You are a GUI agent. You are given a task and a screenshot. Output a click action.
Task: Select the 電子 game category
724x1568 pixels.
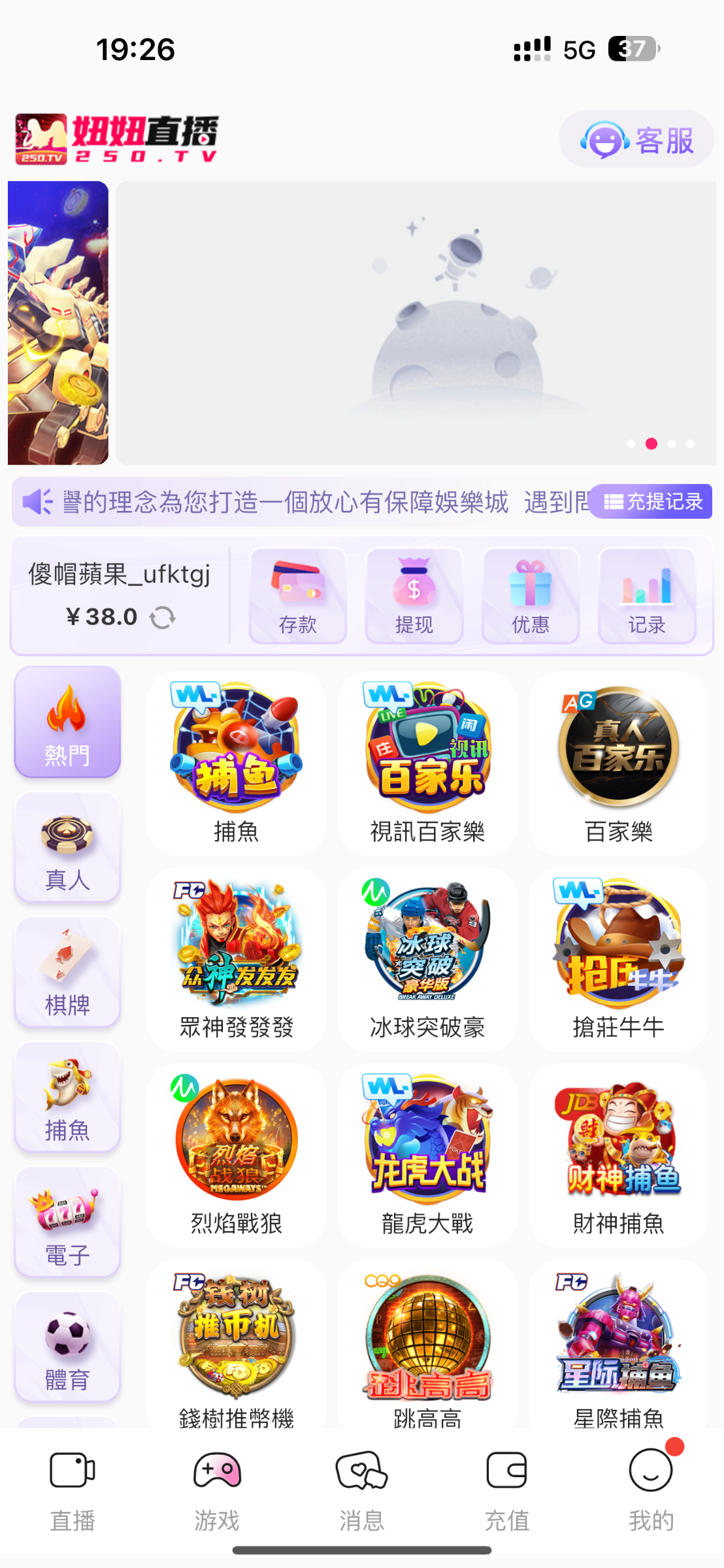click(67, 1222)
